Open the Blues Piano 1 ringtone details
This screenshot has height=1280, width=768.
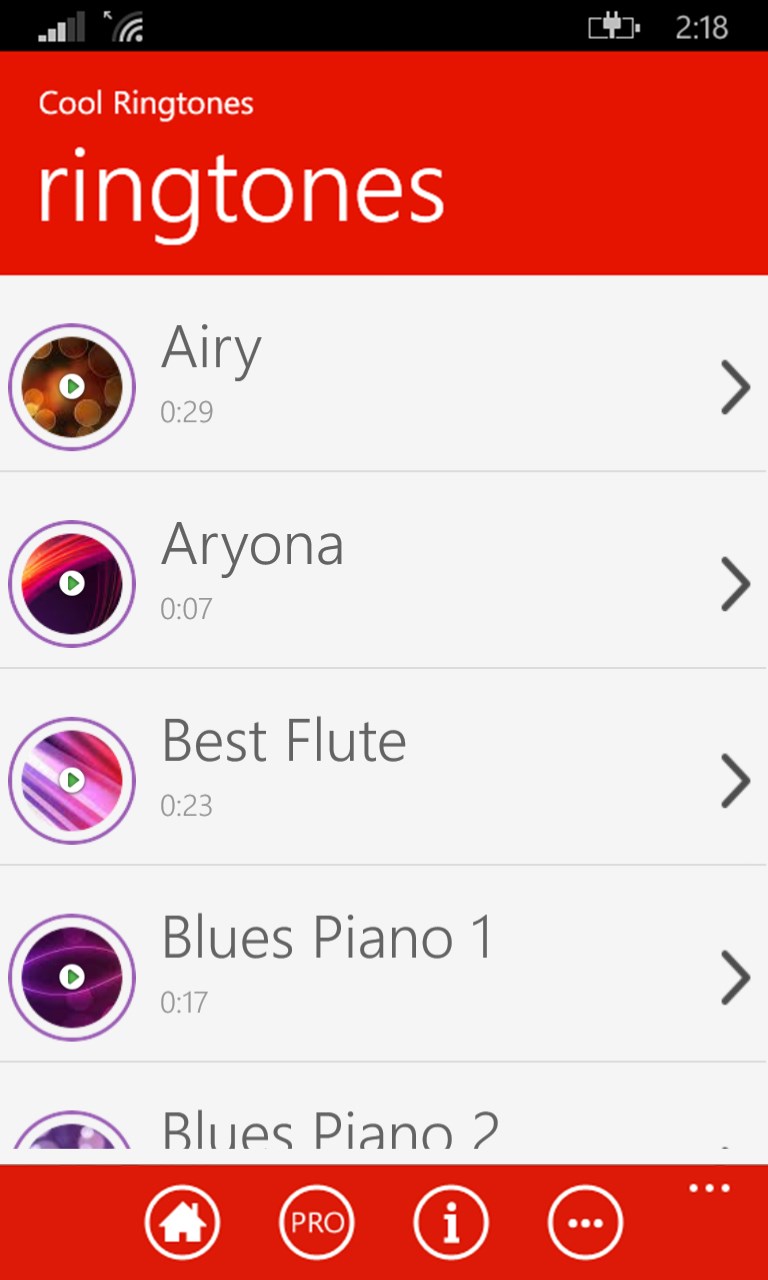point(735,978)
